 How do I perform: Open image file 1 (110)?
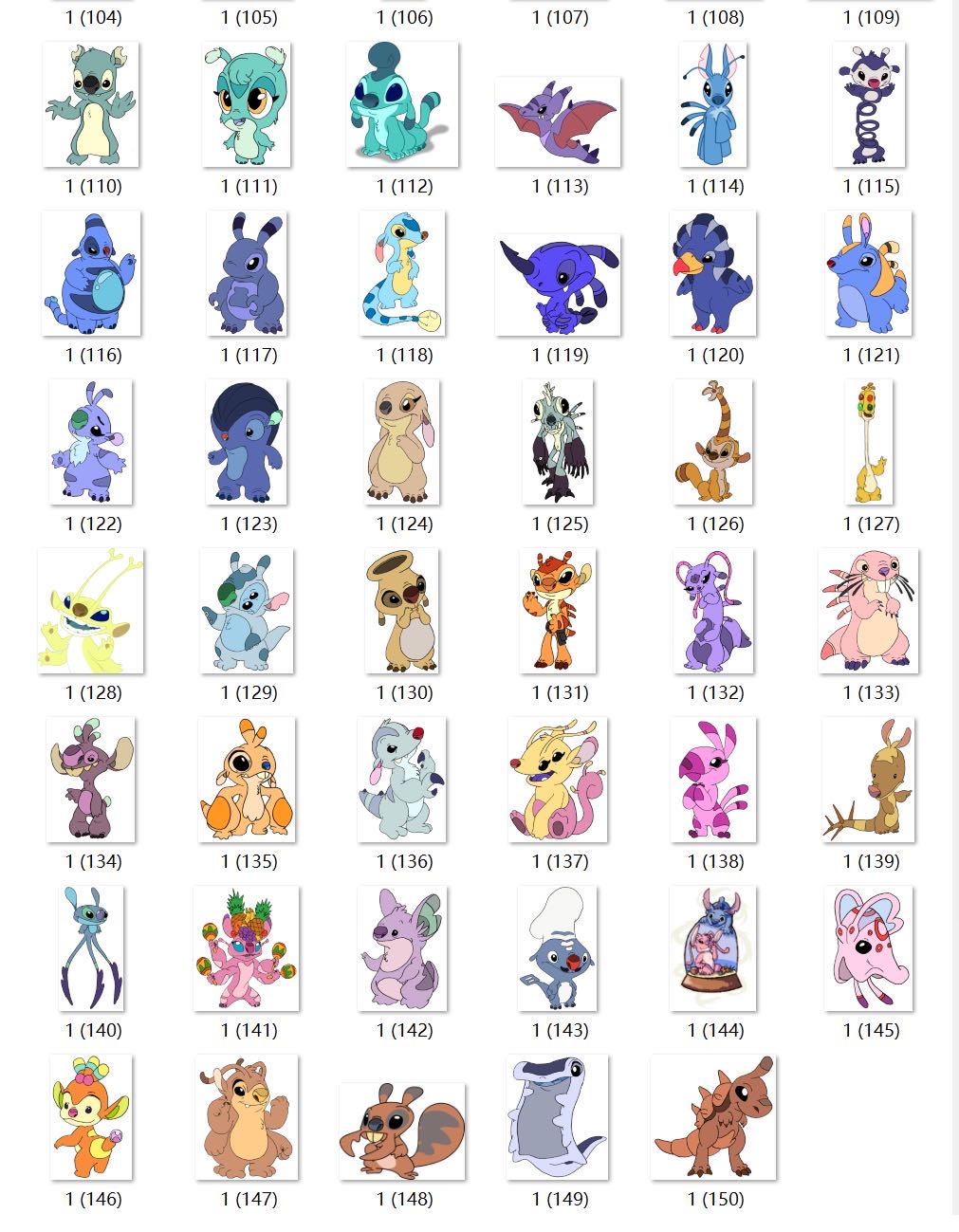91,104
